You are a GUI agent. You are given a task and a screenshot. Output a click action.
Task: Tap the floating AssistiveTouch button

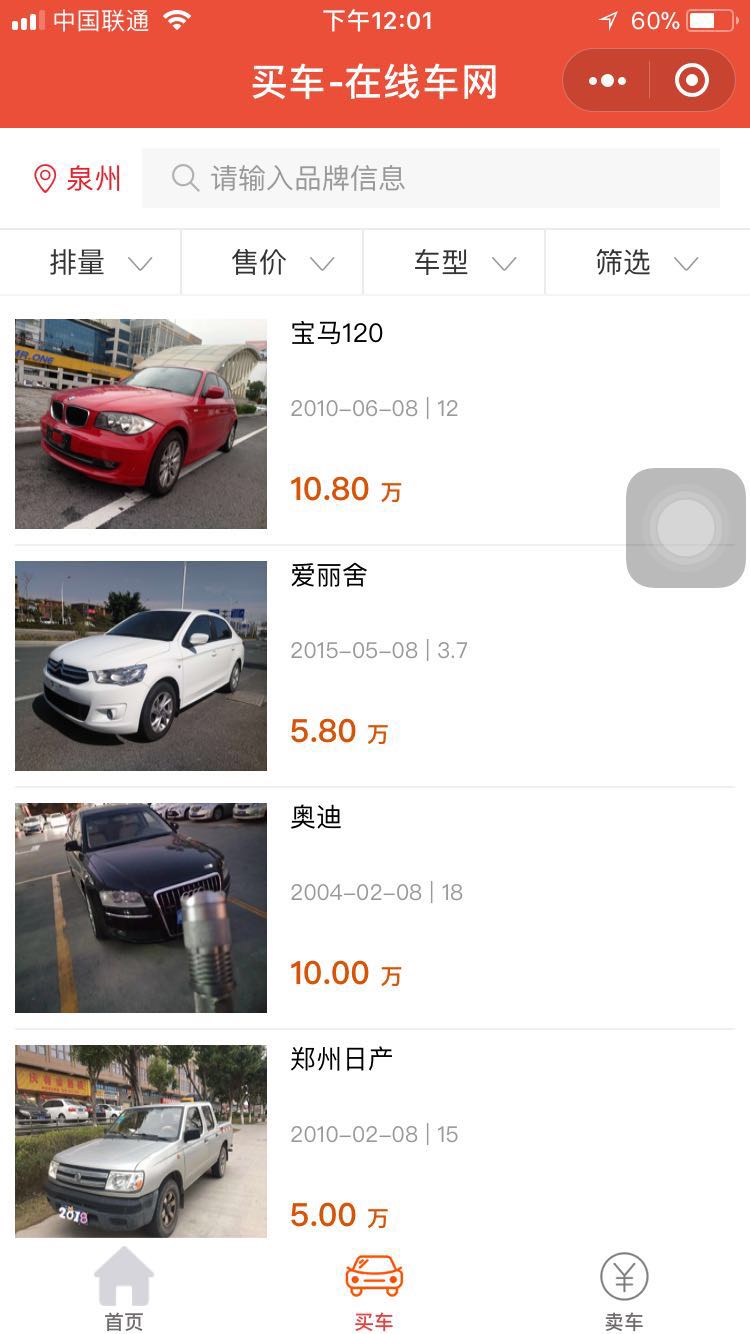pyautogui.click(x=686, y=528)
